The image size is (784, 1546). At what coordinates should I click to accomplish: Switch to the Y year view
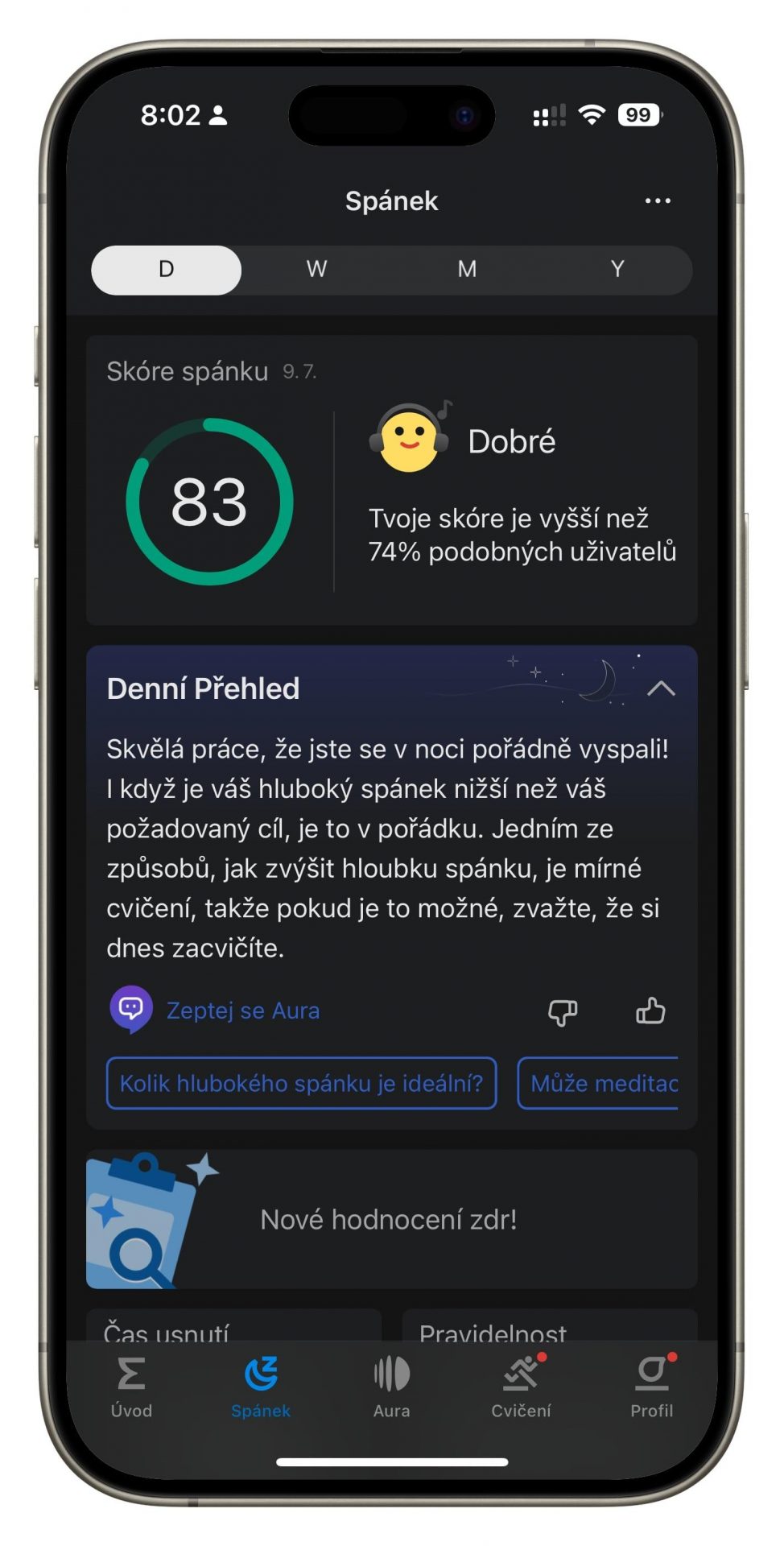pyautogui.click(x=617, y=269)
